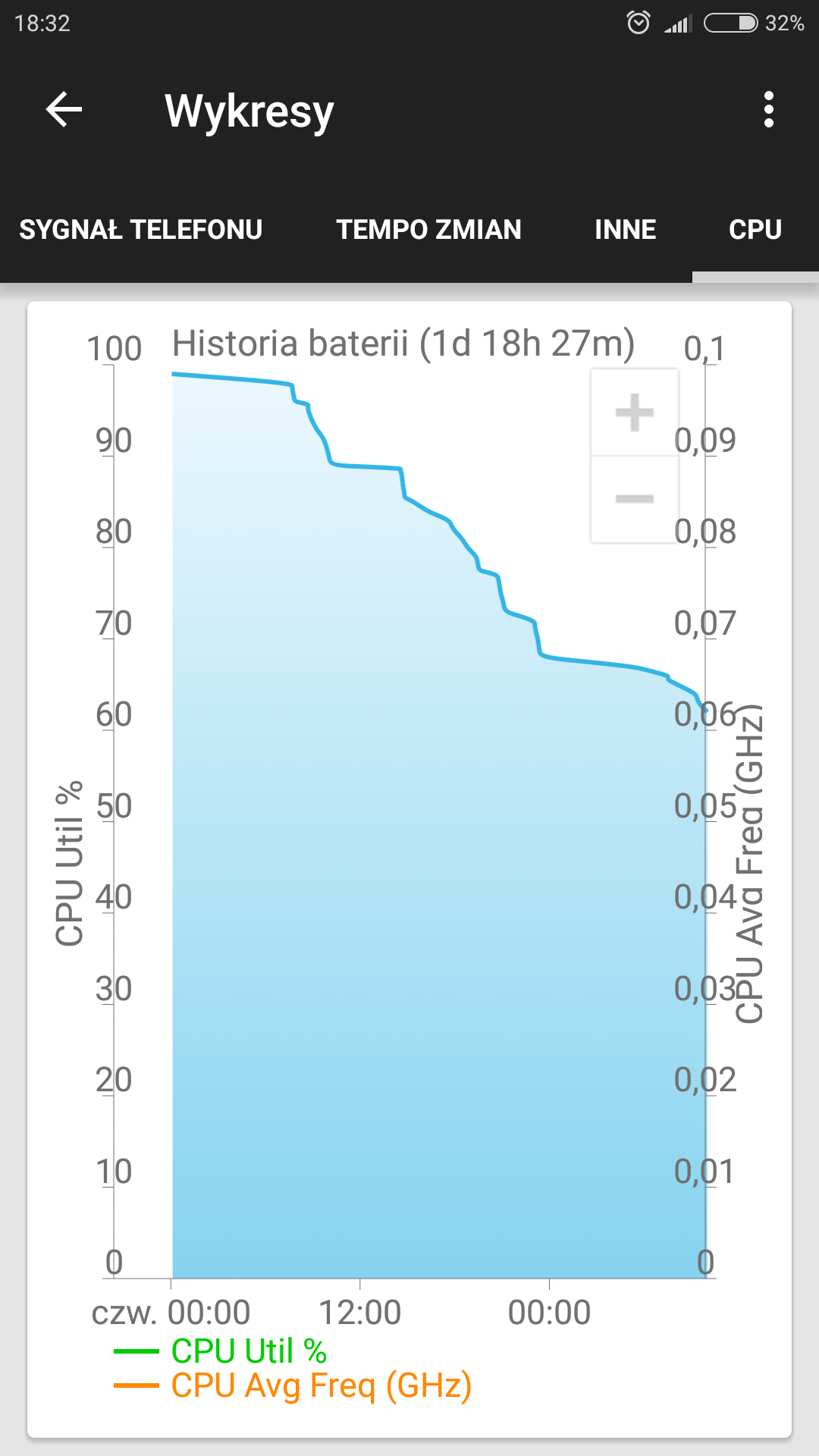Open the three-dot overflow menu
The height and width of the screenshot is (1456, 819).
(768, 110)
